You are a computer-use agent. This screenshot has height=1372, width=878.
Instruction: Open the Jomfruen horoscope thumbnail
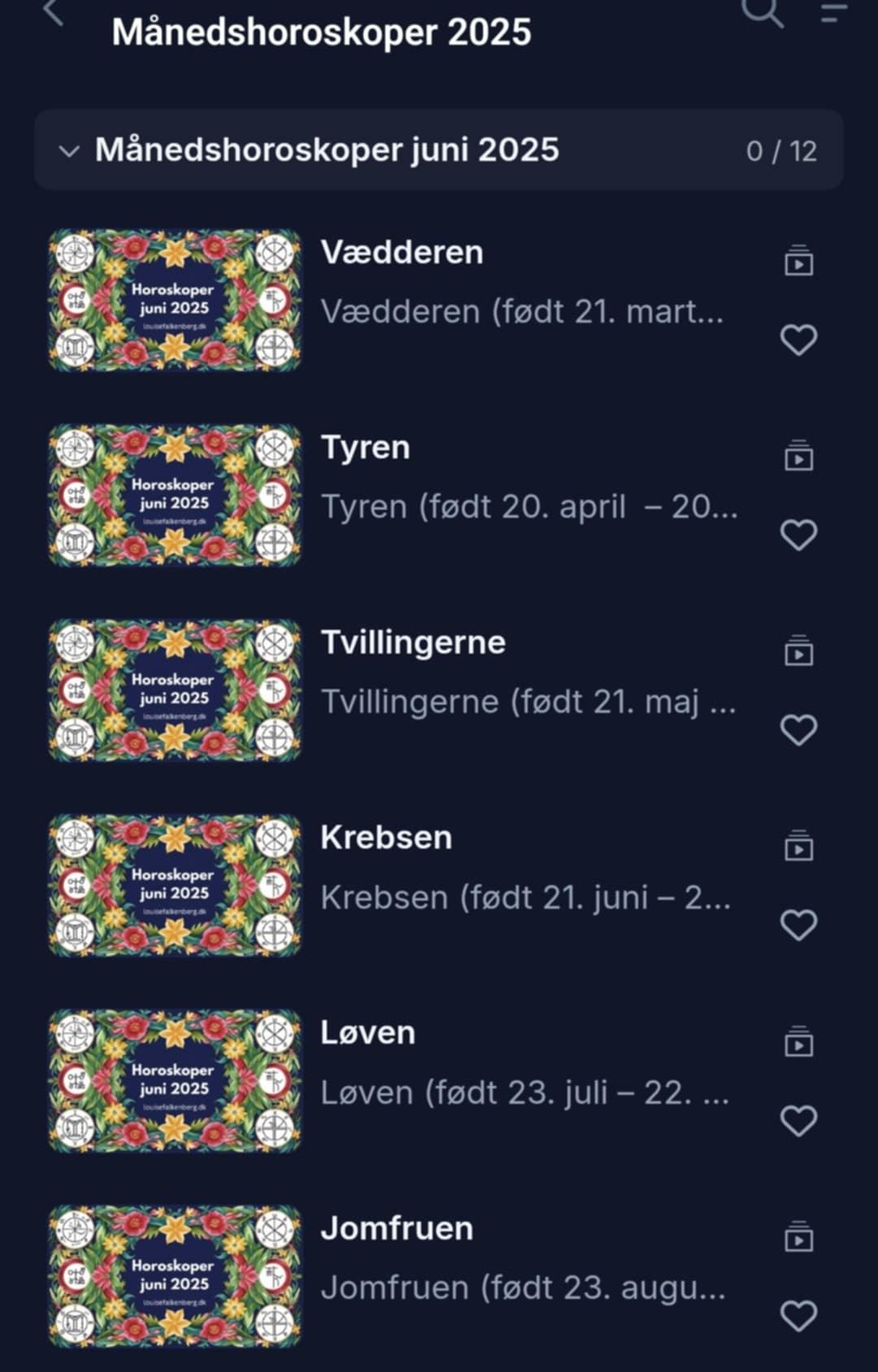[175, 1275]
